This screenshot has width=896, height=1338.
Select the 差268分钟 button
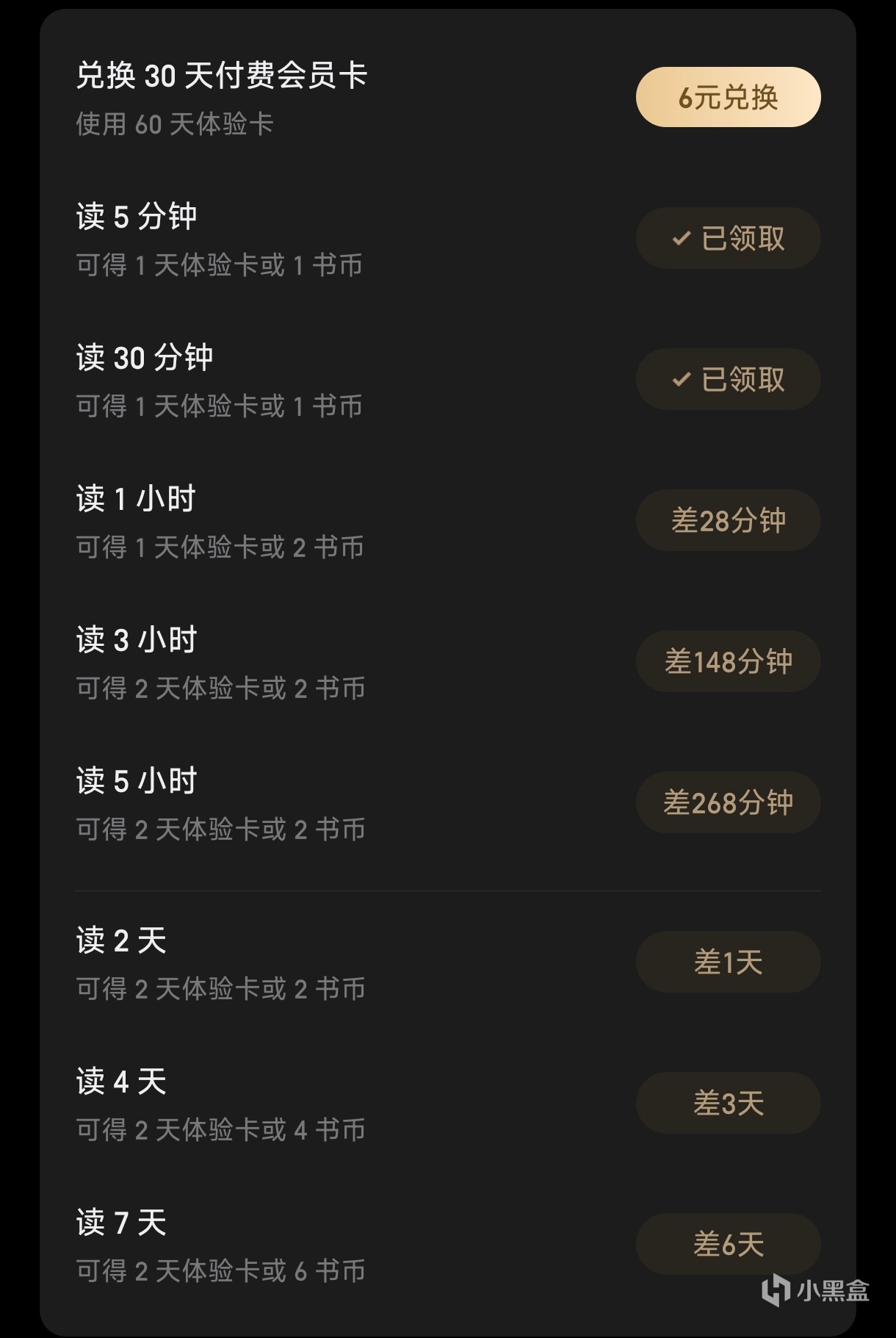point(728,802)
